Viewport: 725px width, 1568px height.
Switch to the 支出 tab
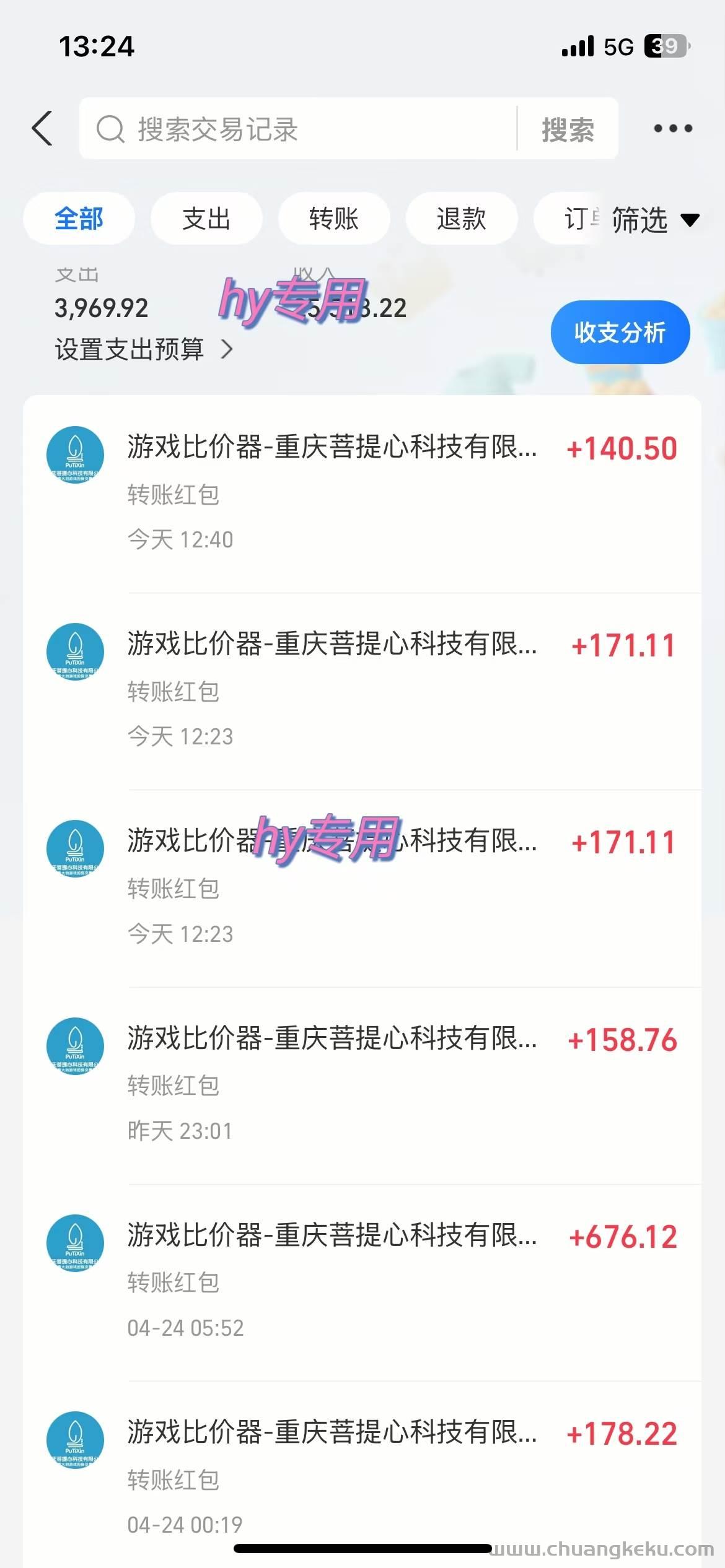(206, 219)
